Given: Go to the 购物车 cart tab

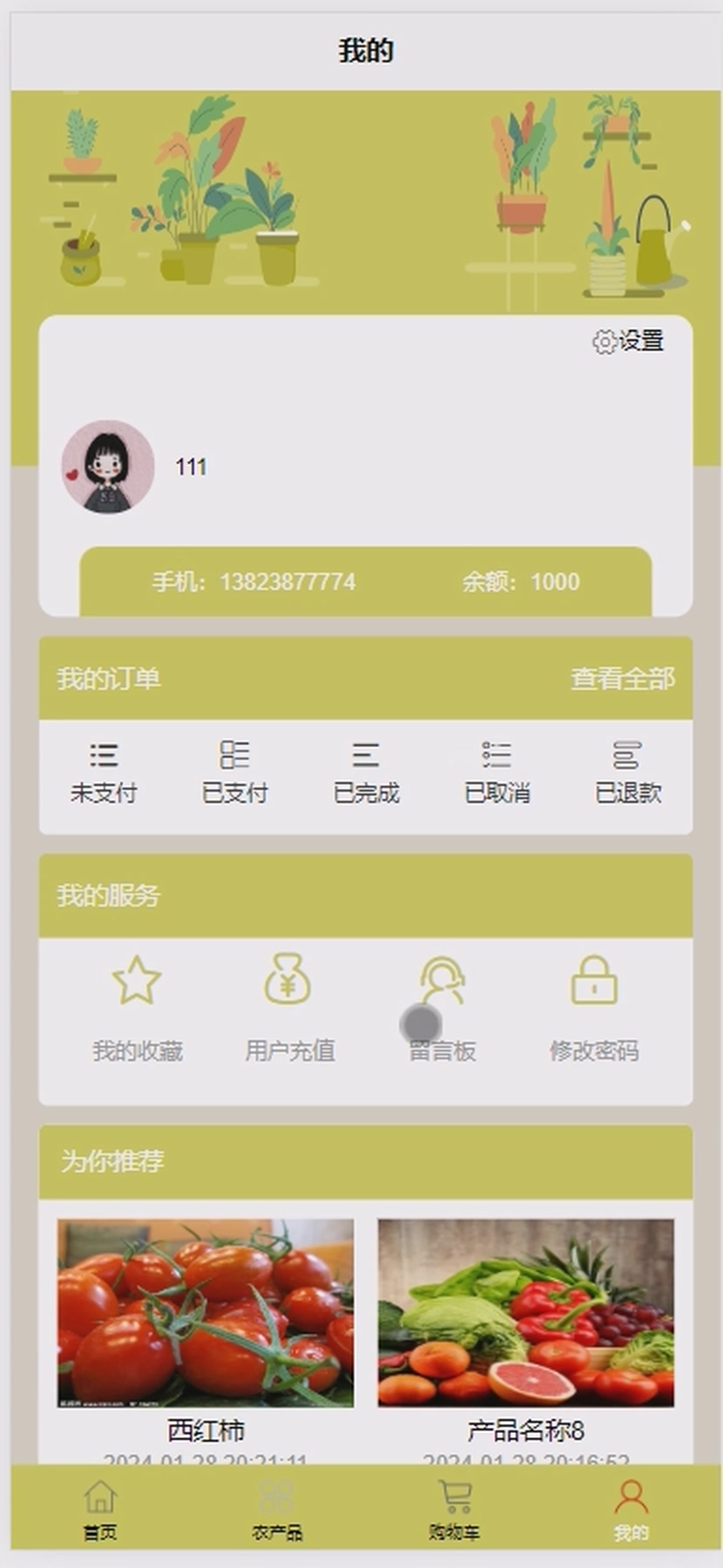Looking at the screenshot, I should (455, 1511).
